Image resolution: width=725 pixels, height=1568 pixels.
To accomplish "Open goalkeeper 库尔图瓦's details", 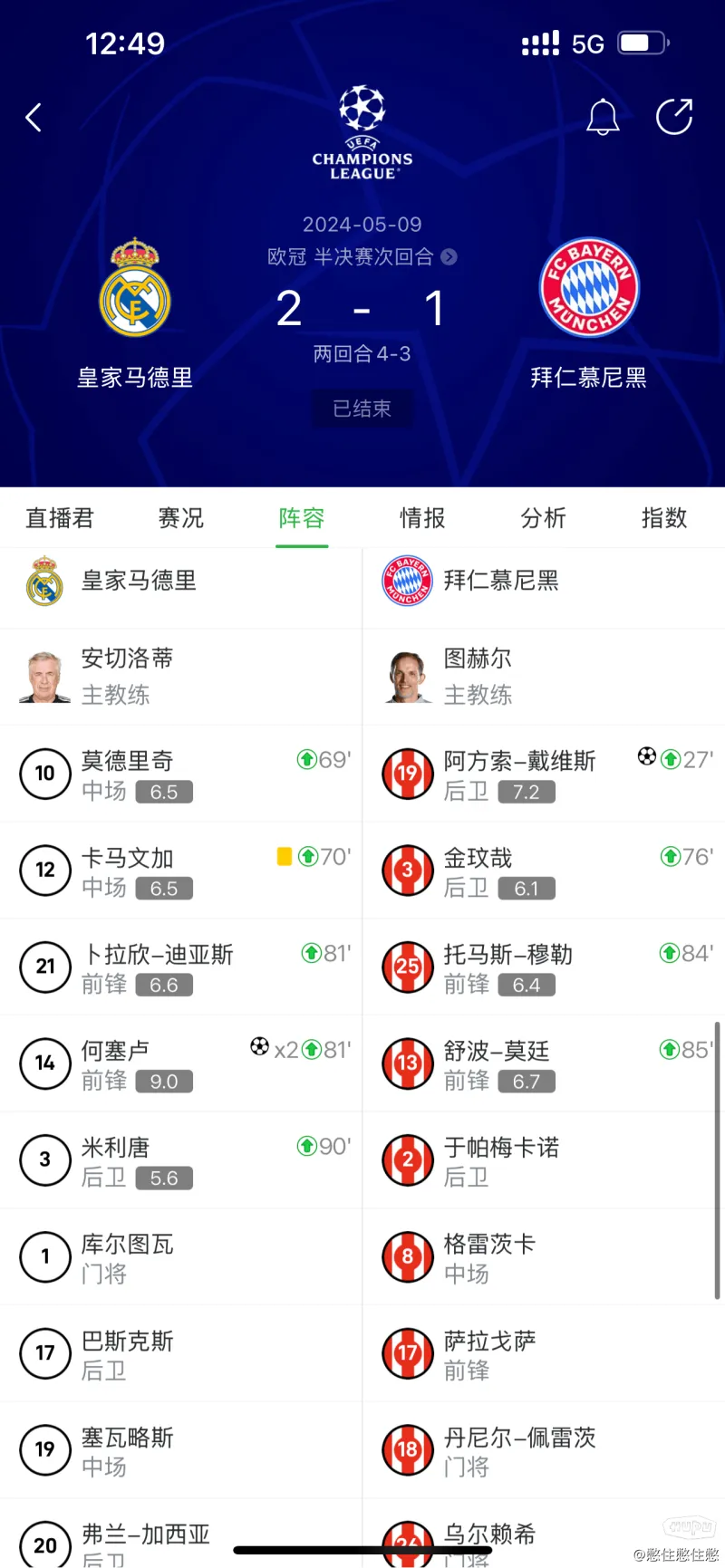I will [127, 1256].
